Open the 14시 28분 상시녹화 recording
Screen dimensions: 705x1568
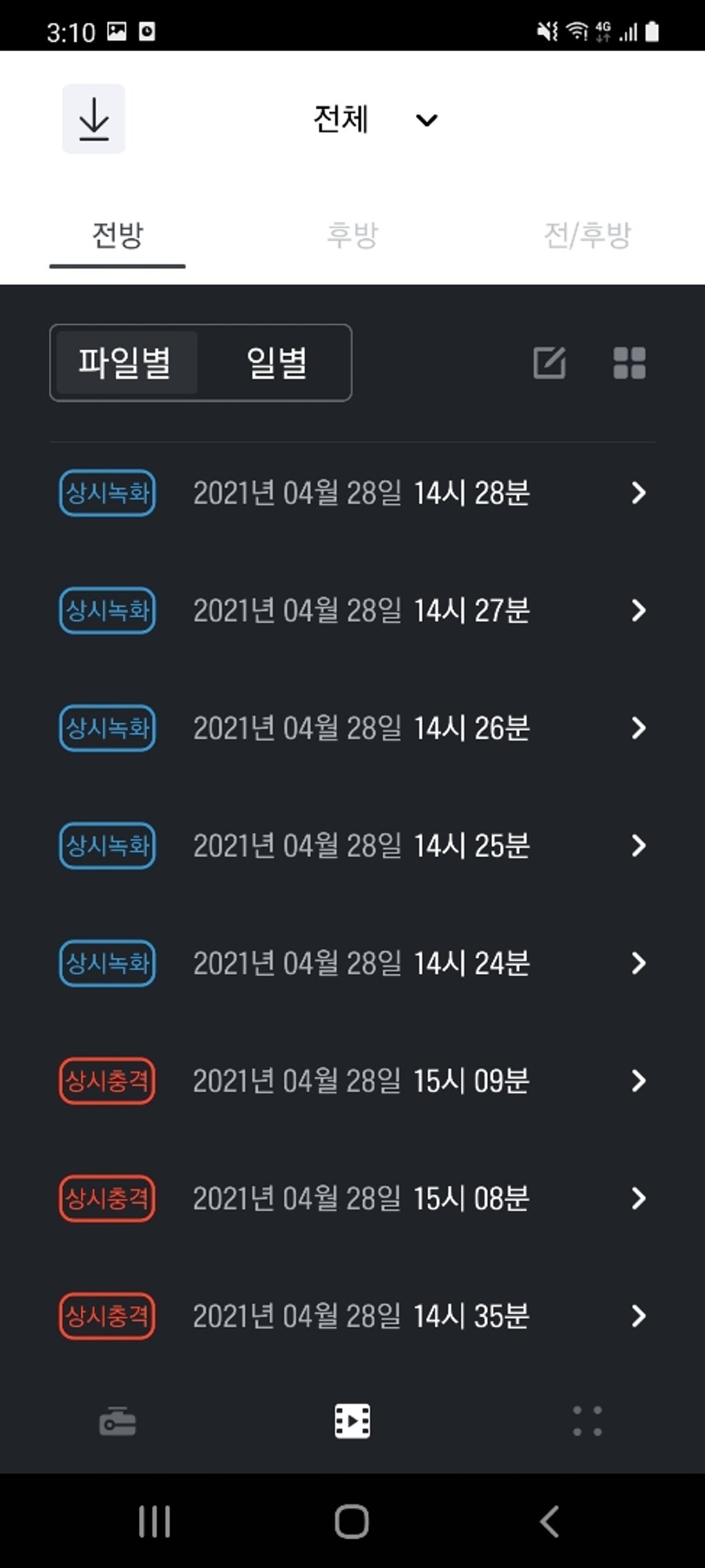pyautogui.click(x=352, y=493)
